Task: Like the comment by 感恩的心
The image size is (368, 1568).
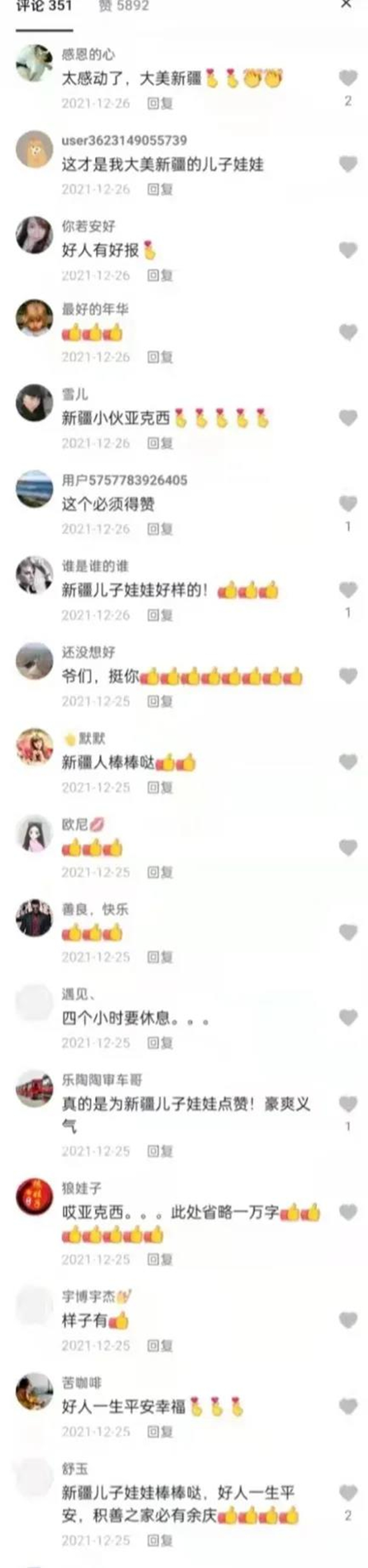Action: pos(348,78)
